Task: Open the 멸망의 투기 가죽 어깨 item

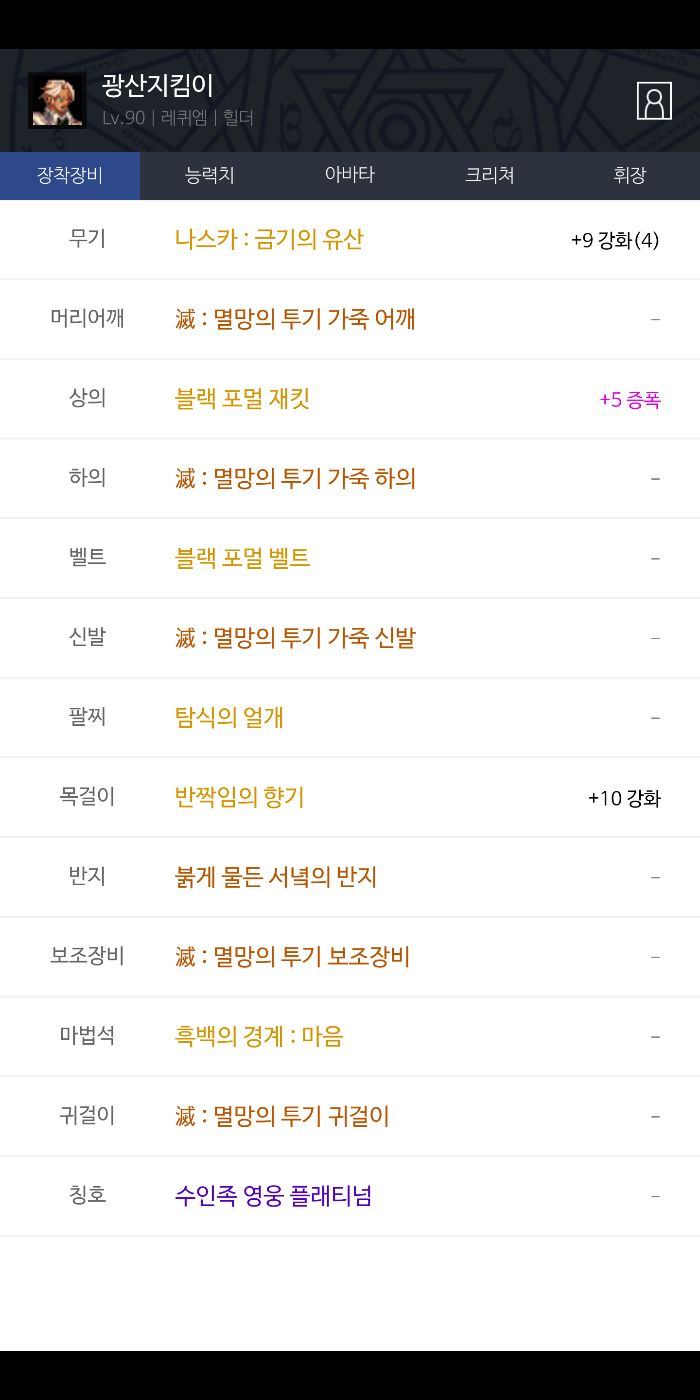Action: point(295,319)
